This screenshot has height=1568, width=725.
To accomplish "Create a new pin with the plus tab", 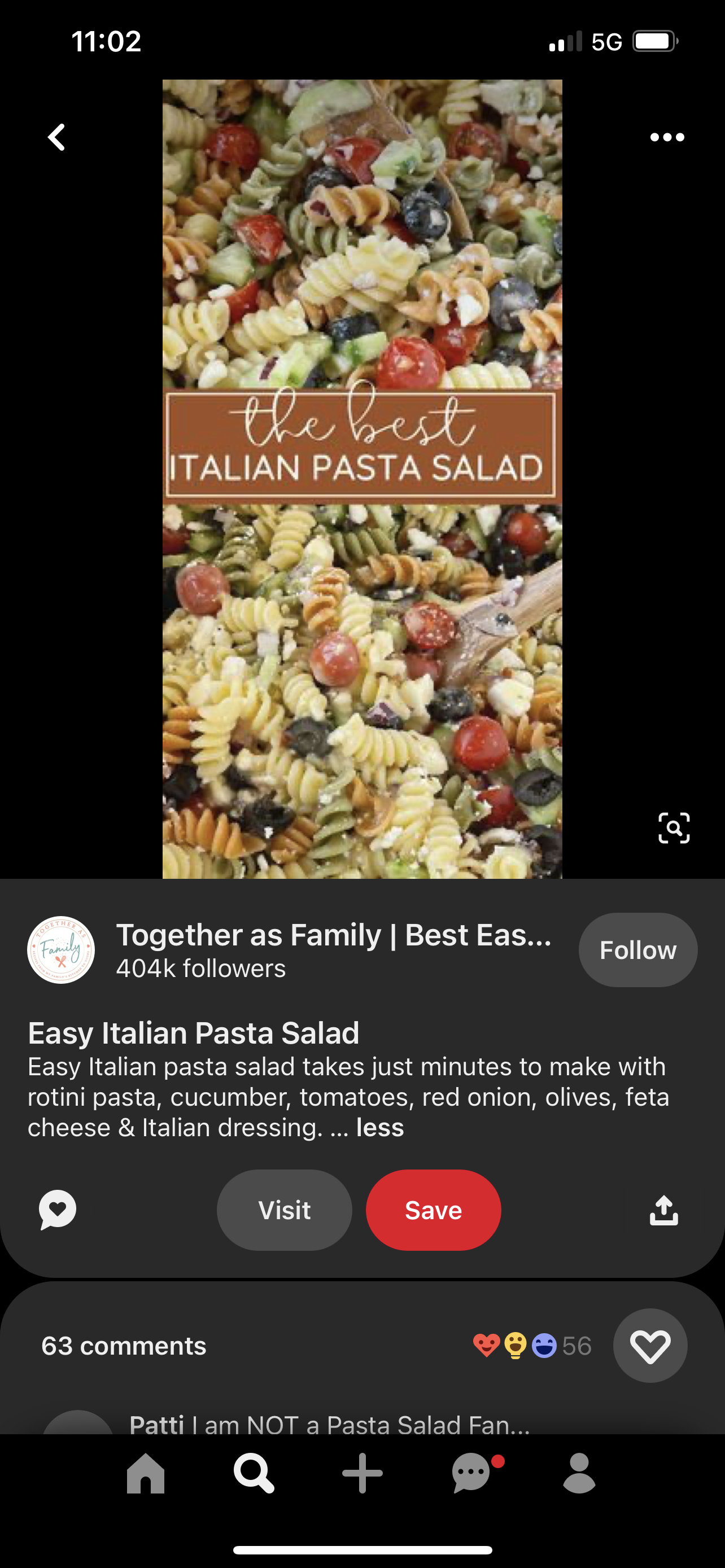I will (x=362, y=1473).
